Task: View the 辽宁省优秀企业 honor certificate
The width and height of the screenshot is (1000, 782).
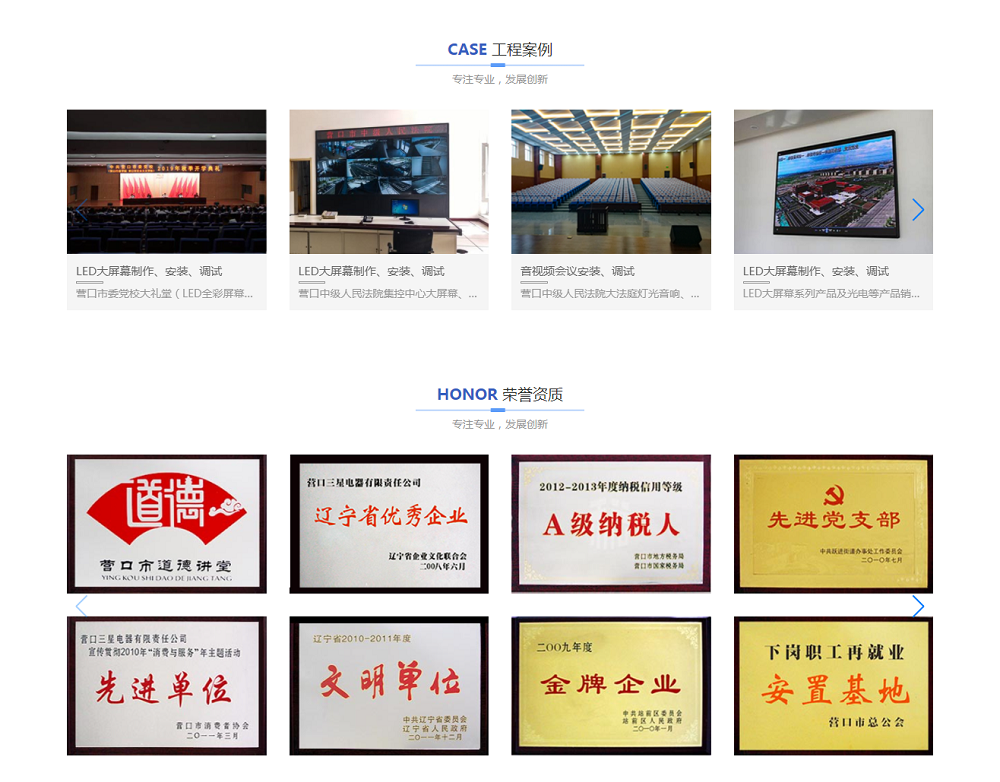Action: coord(389,524)
